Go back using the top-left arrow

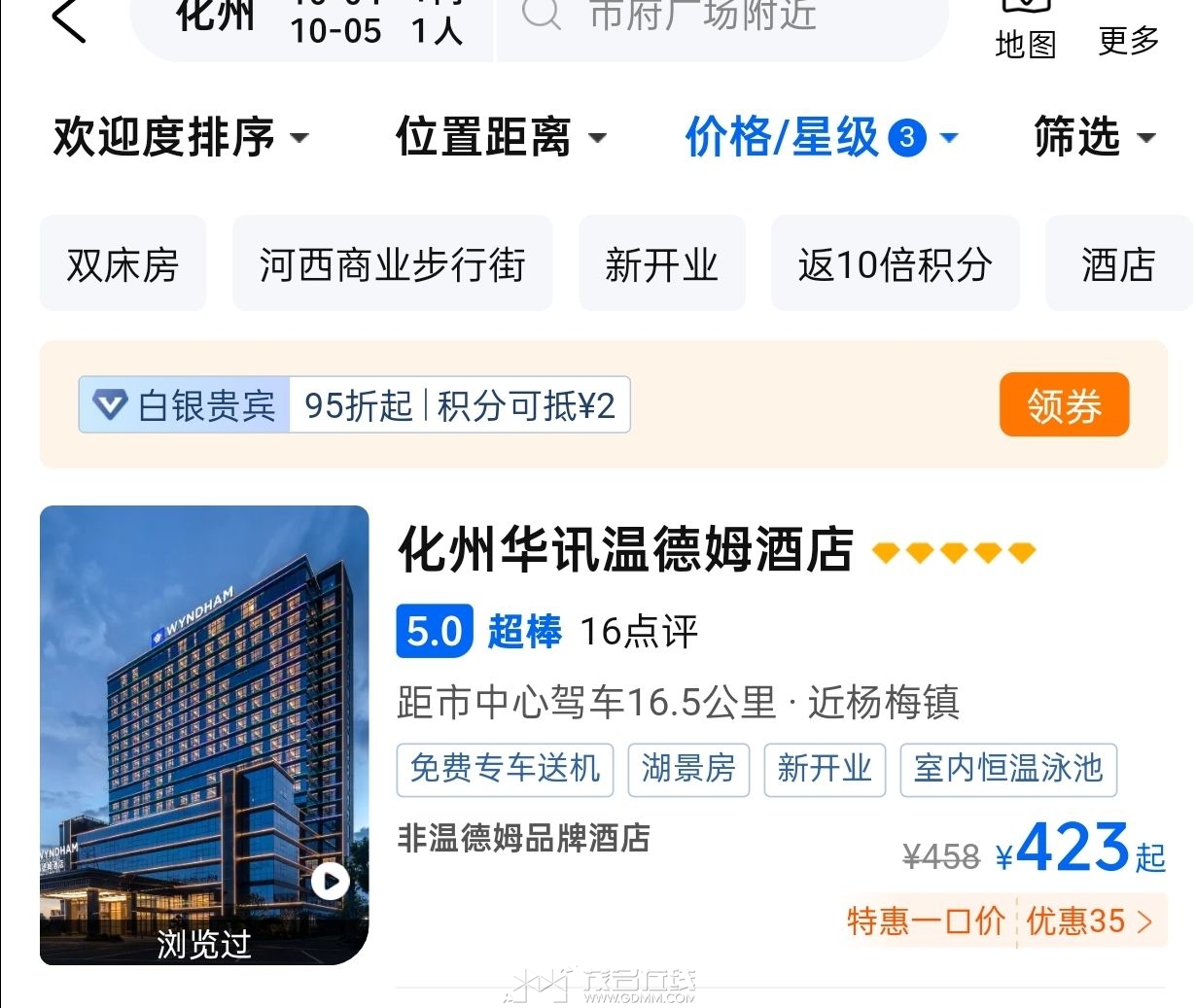(x=68, y=19)
